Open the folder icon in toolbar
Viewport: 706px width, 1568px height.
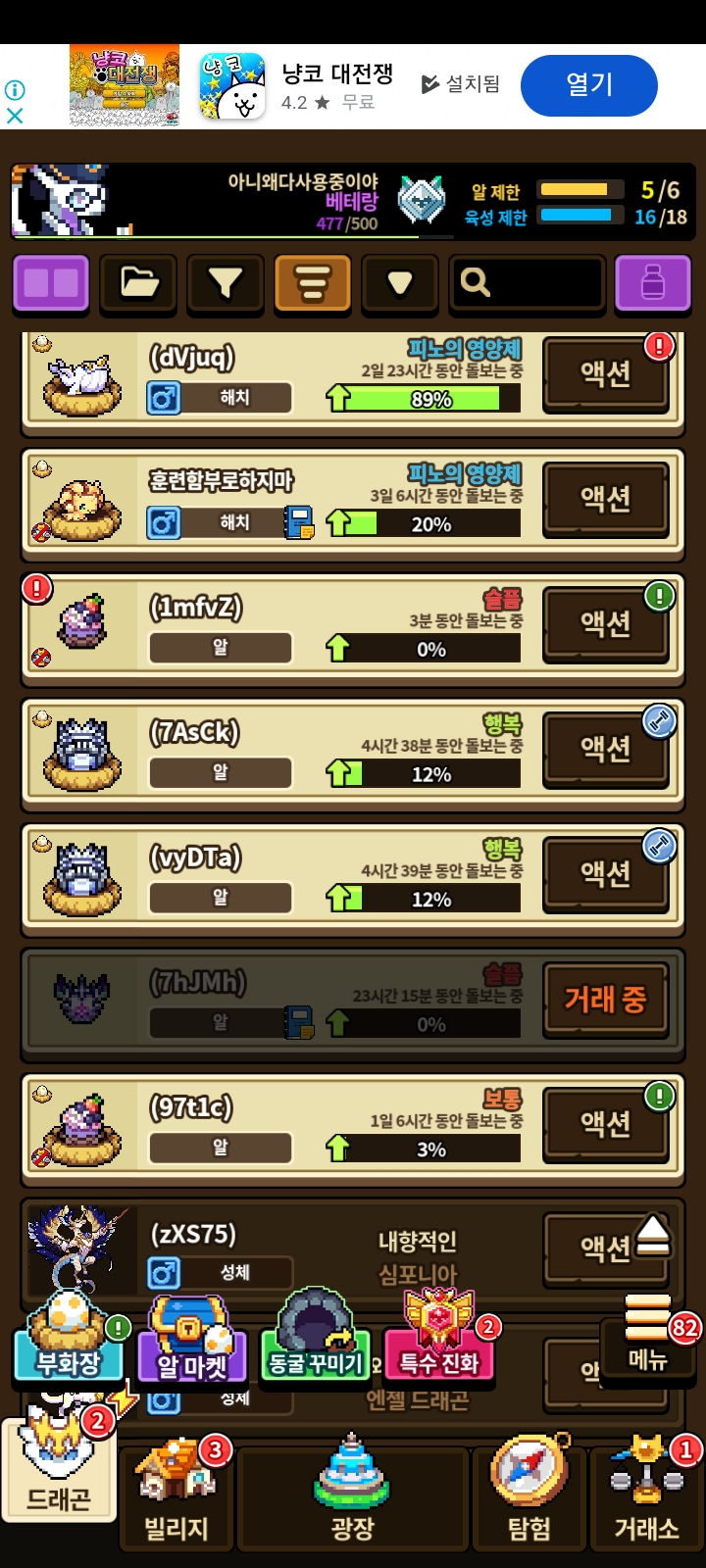[x=139, y=283]
